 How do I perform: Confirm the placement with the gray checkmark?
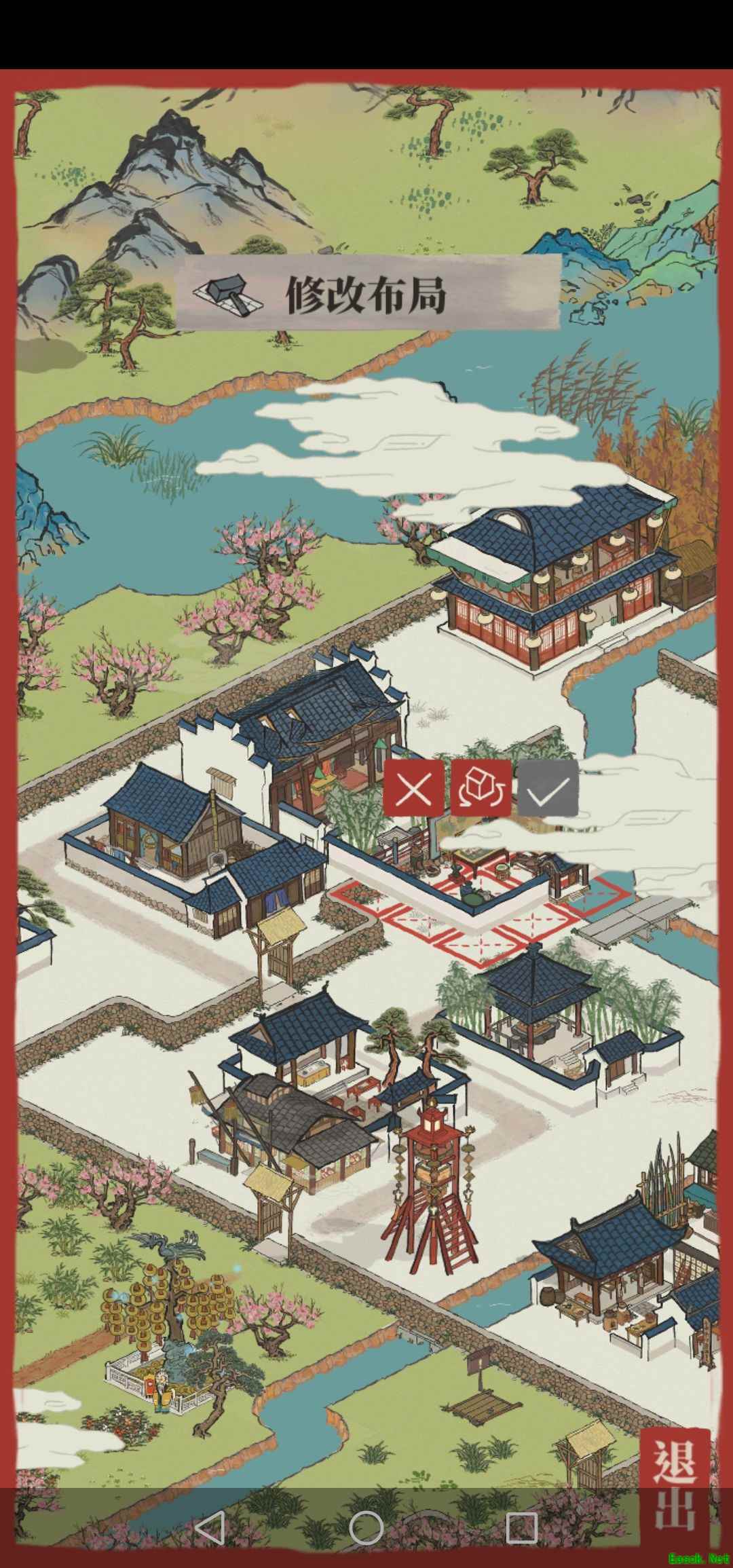pos(548,788)
